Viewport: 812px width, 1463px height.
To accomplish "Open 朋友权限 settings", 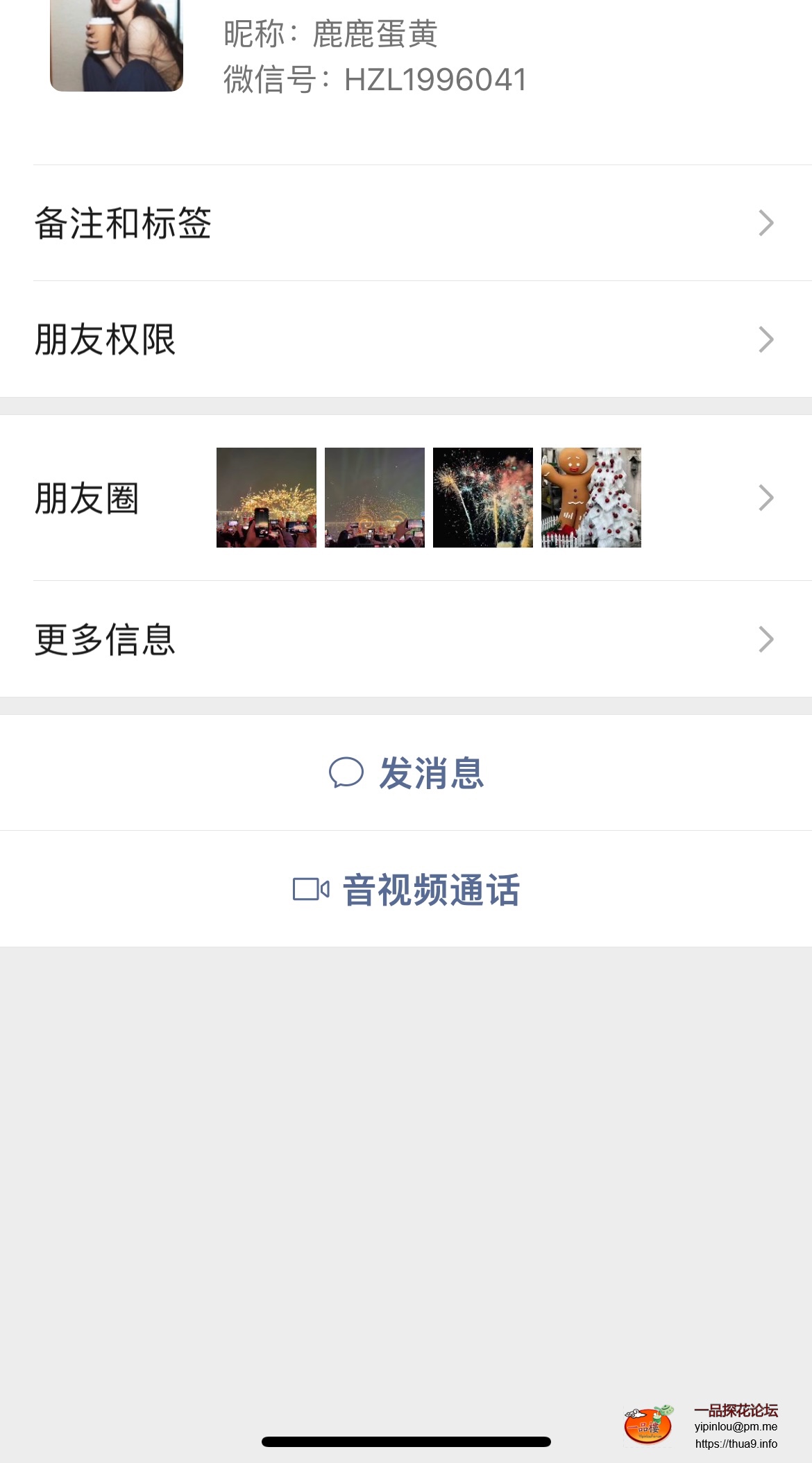I will click(406, 339).
